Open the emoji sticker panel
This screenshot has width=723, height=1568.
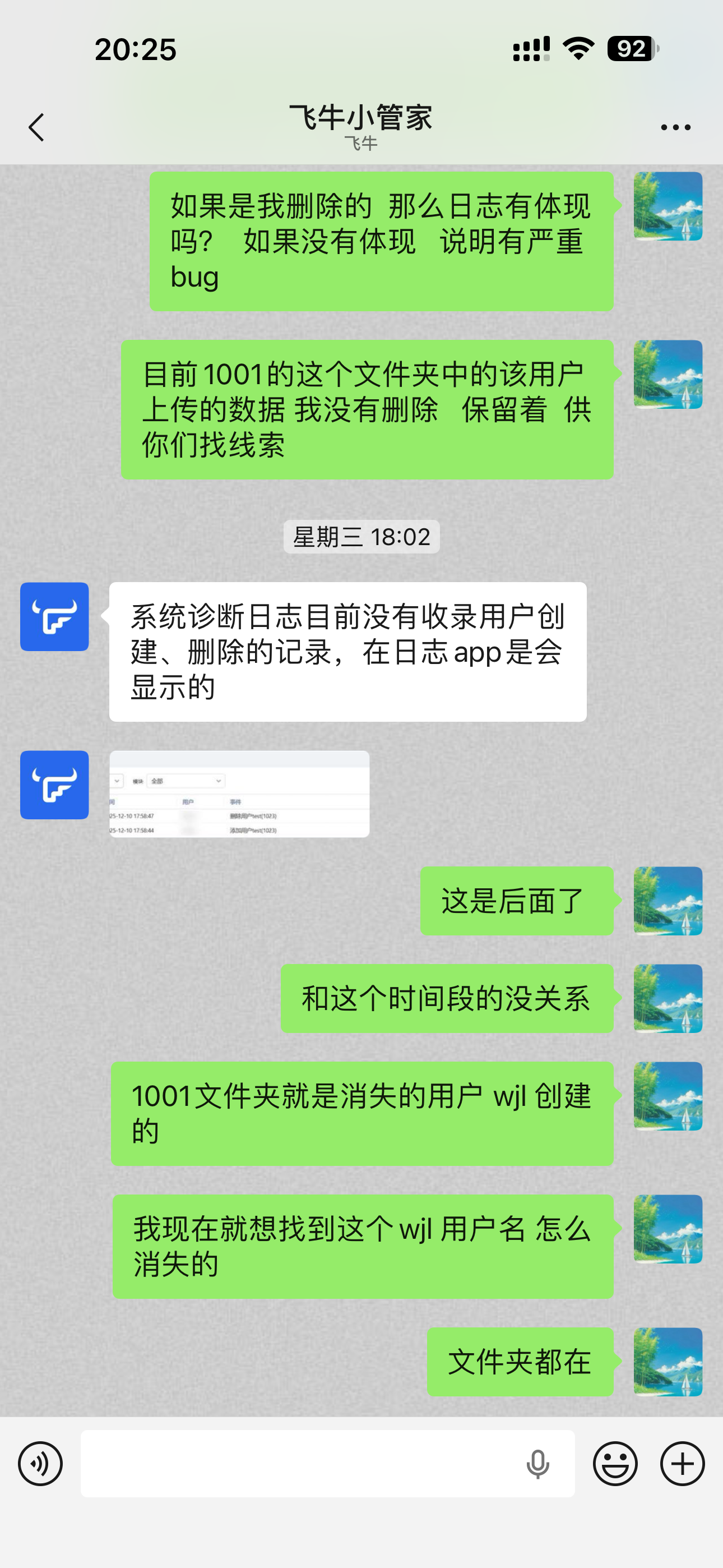point(615,1463)
